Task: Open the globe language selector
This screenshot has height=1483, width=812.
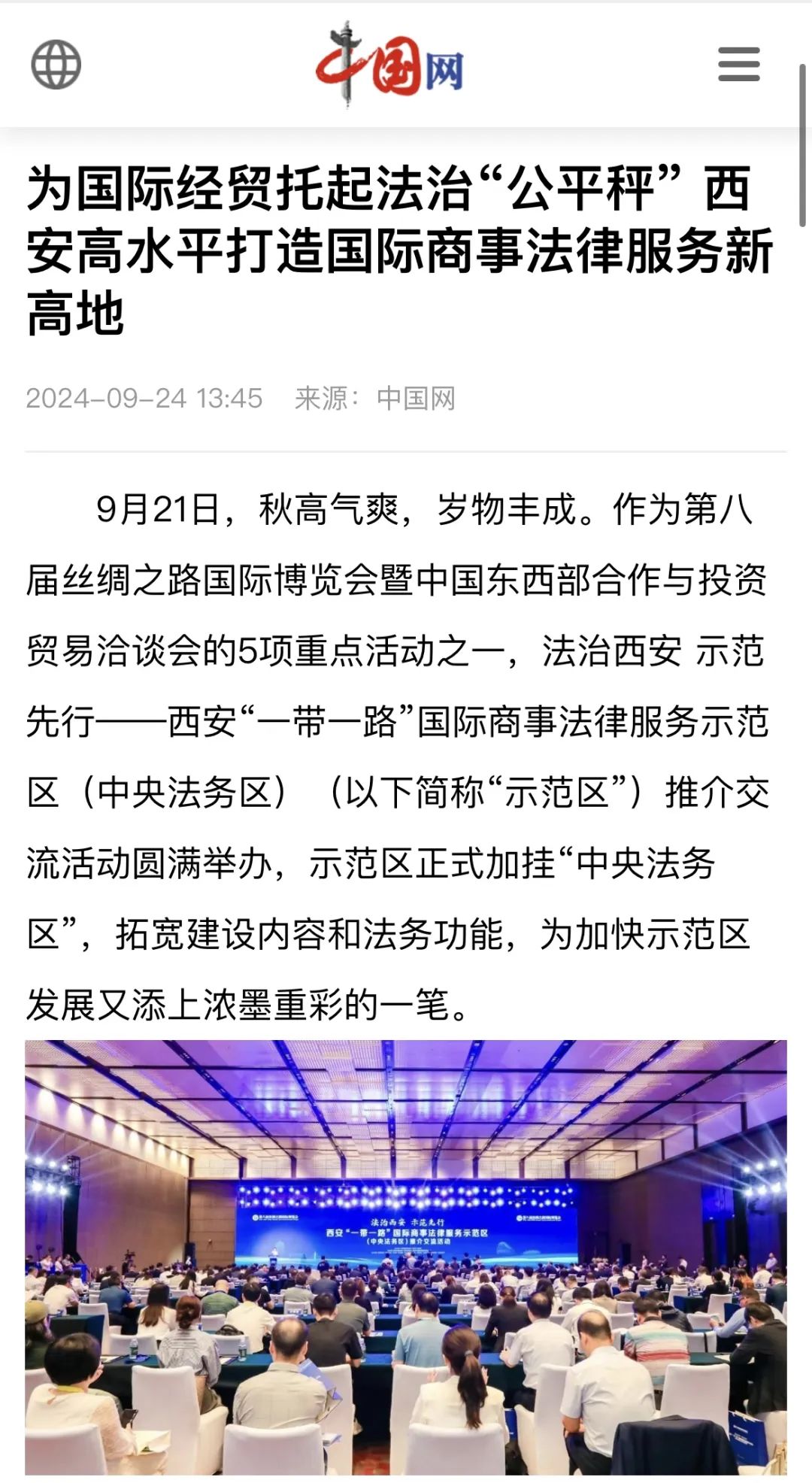Action: 56,65
